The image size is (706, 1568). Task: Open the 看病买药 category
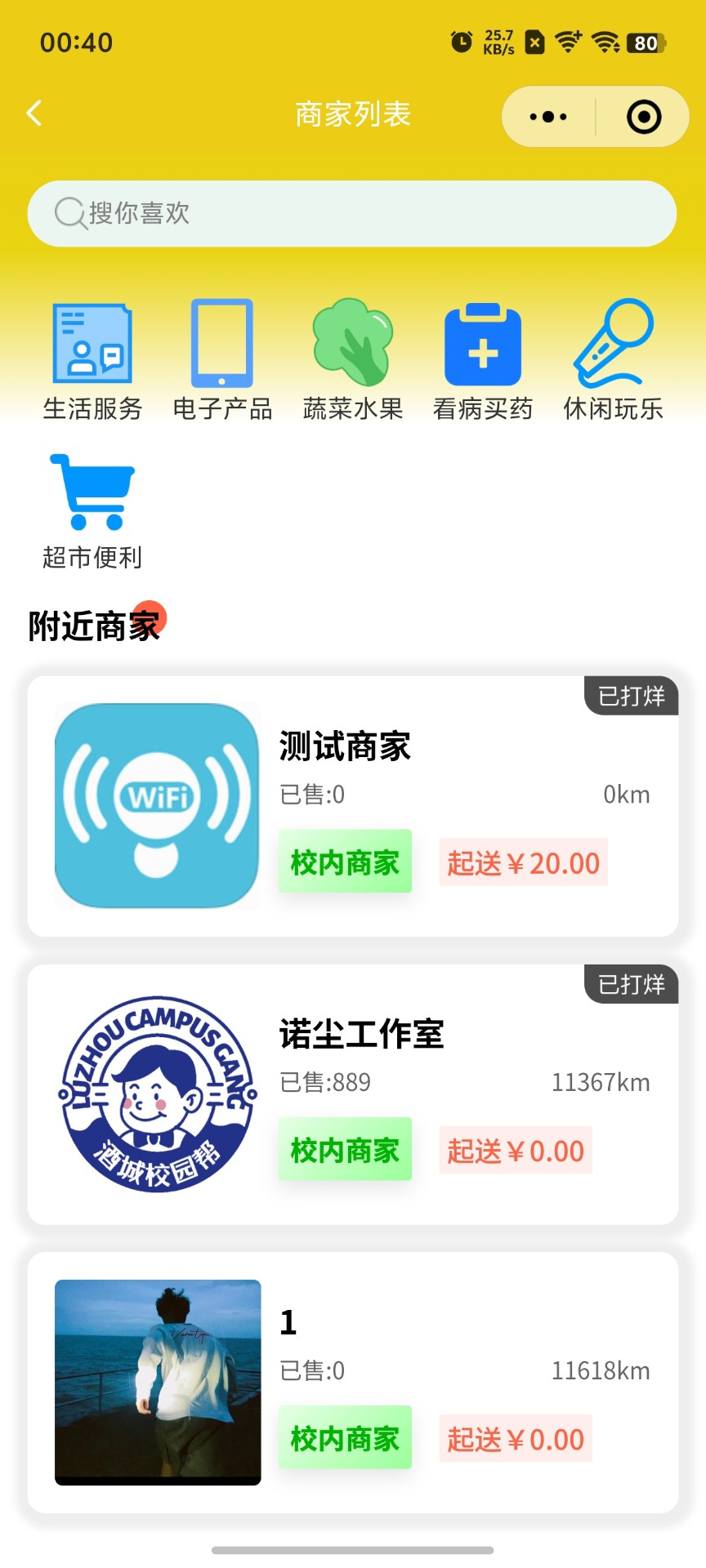pyautogui.click(x=483, y=360)
